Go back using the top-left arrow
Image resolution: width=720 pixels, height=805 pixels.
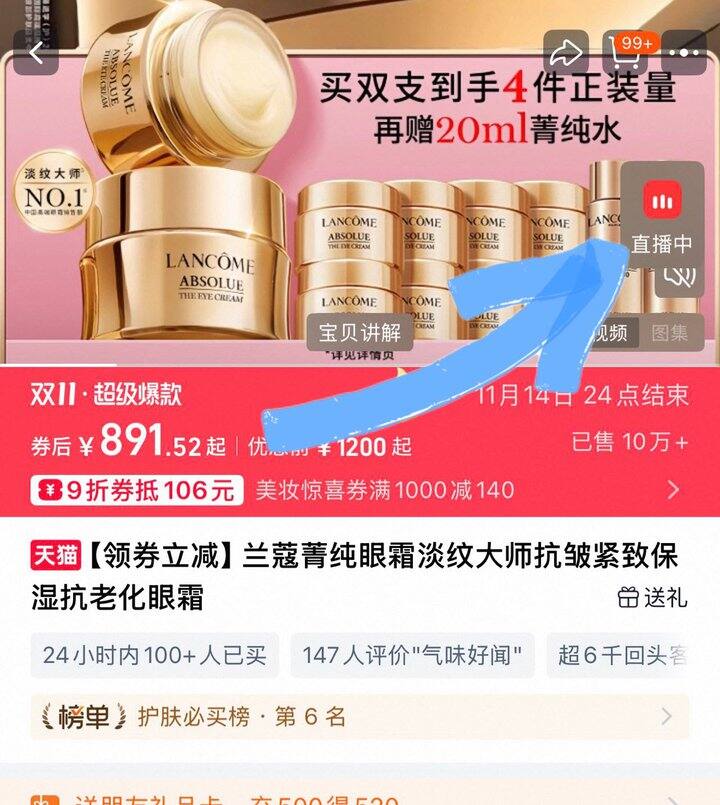(37, 51)
